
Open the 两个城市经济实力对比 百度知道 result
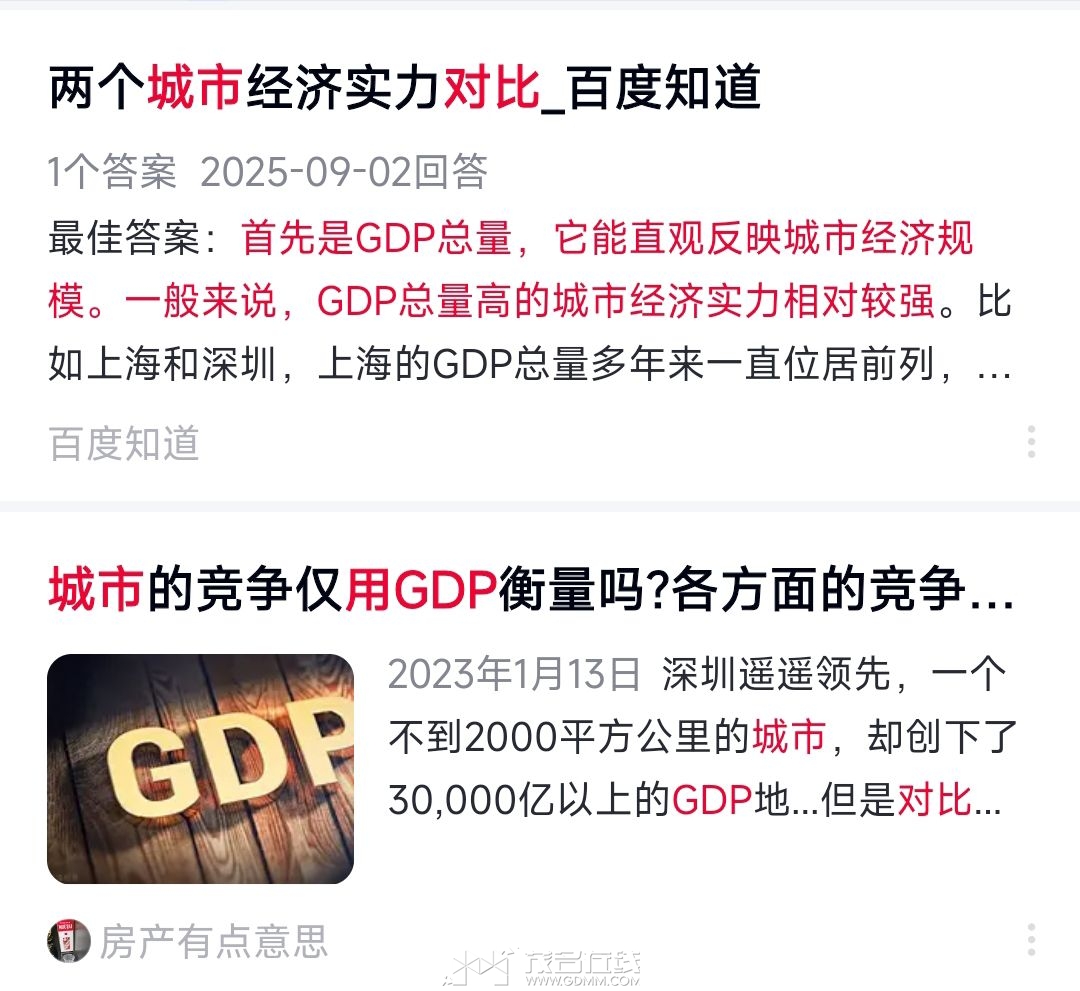(404, 91)
